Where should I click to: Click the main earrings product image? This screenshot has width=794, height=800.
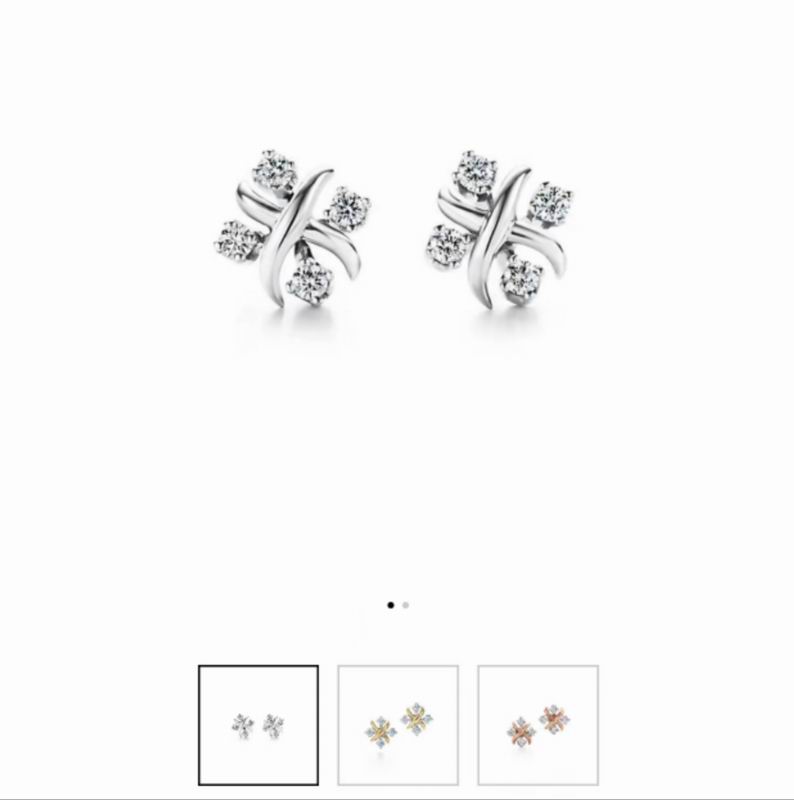coord(397,225)
